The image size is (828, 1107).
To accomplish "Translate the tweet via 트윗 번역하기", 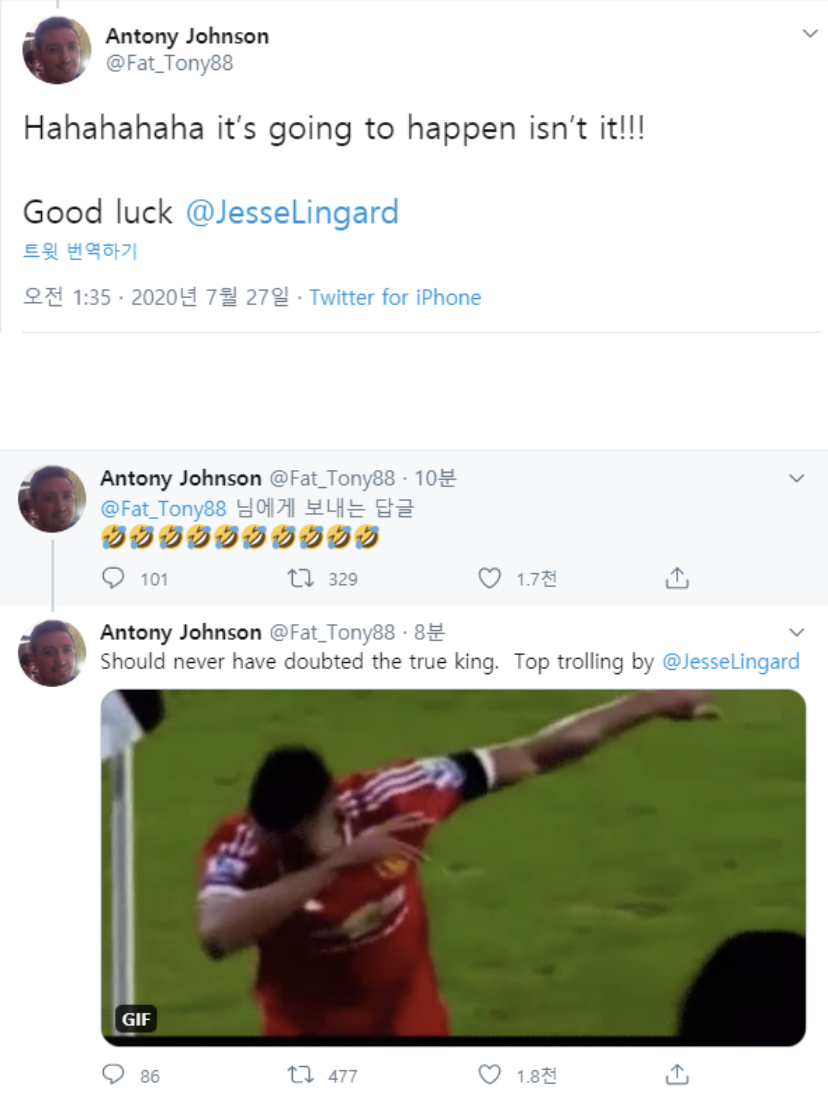I will coord(80,251).
